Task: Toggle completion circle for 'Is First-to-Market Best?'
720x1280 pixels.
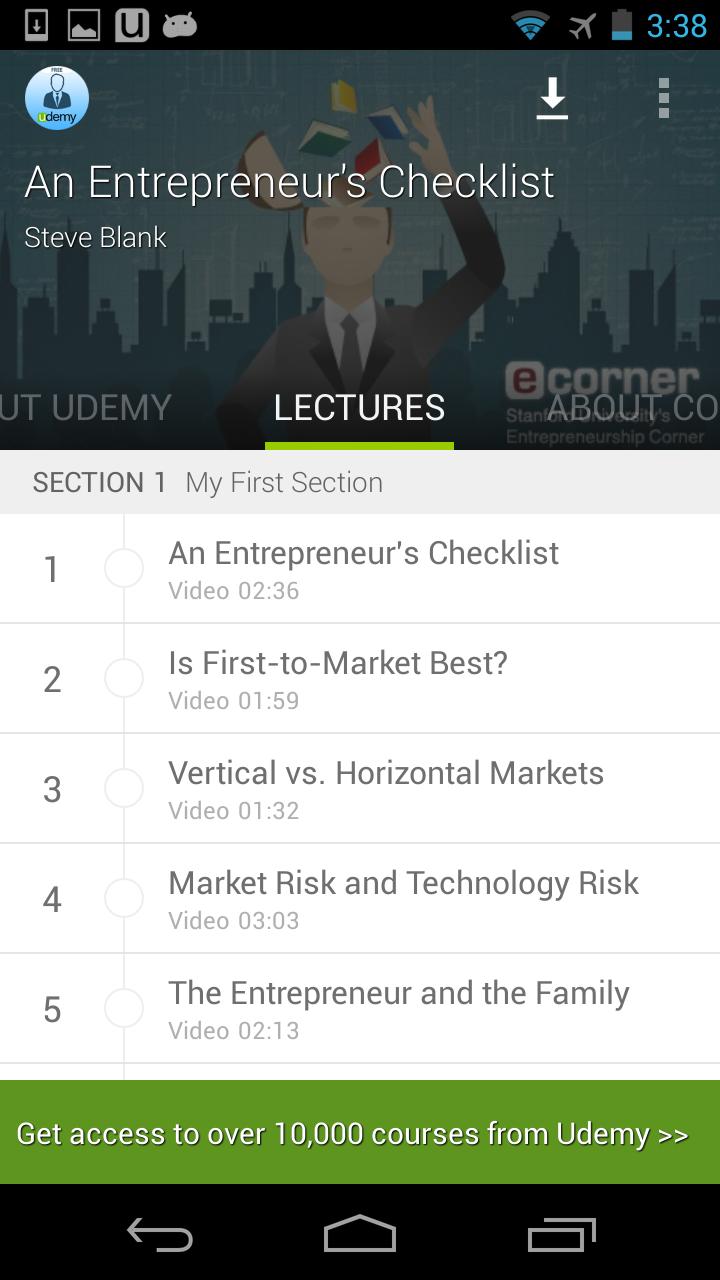Action: [124, 677]
